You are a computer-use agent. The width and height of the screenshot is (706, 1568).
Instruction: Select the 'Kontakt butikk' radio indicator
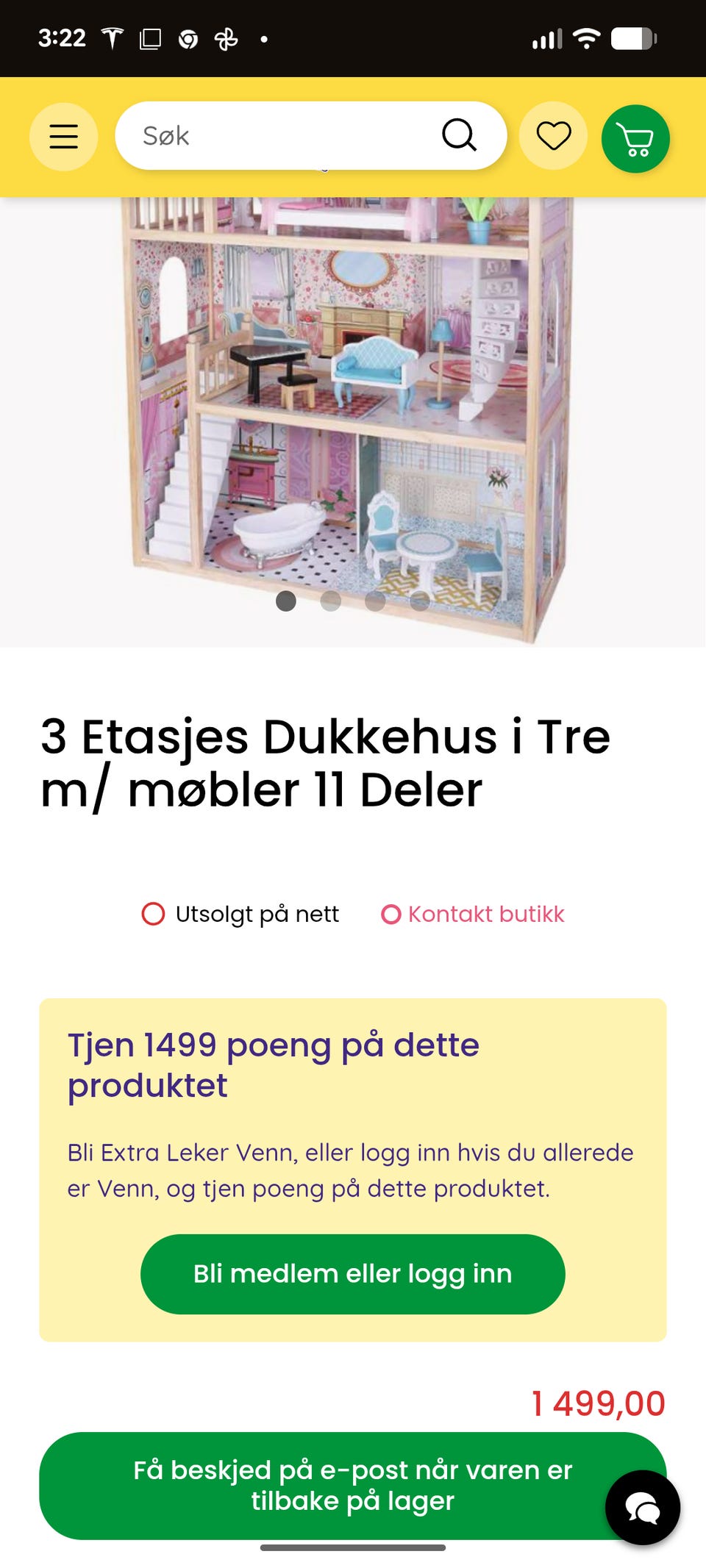pyautogui.click(x=392, y=914)
